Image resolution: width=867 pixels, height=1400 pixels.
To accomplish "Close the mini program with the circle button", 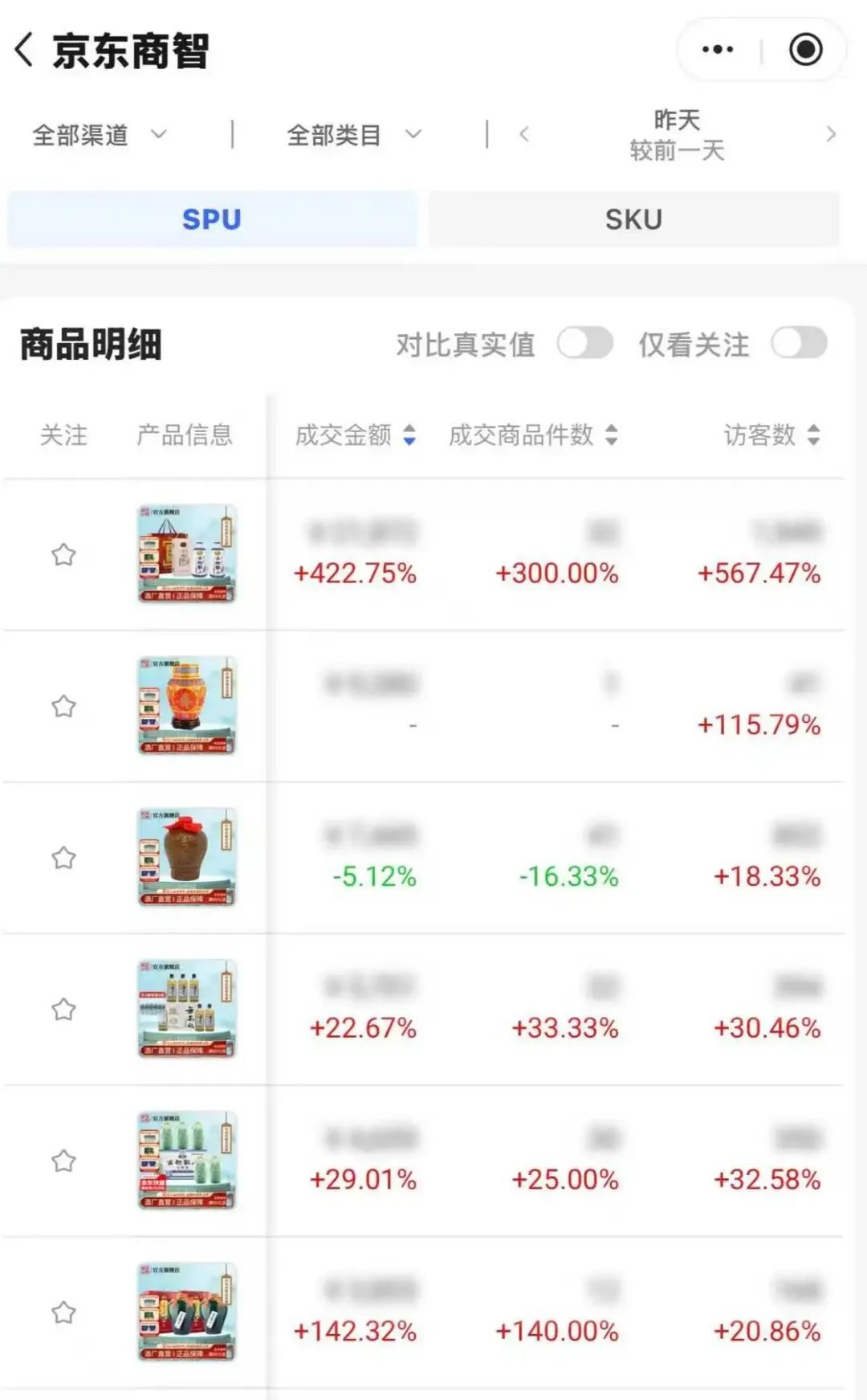I will pyautogui.click(x=805, y=50).
